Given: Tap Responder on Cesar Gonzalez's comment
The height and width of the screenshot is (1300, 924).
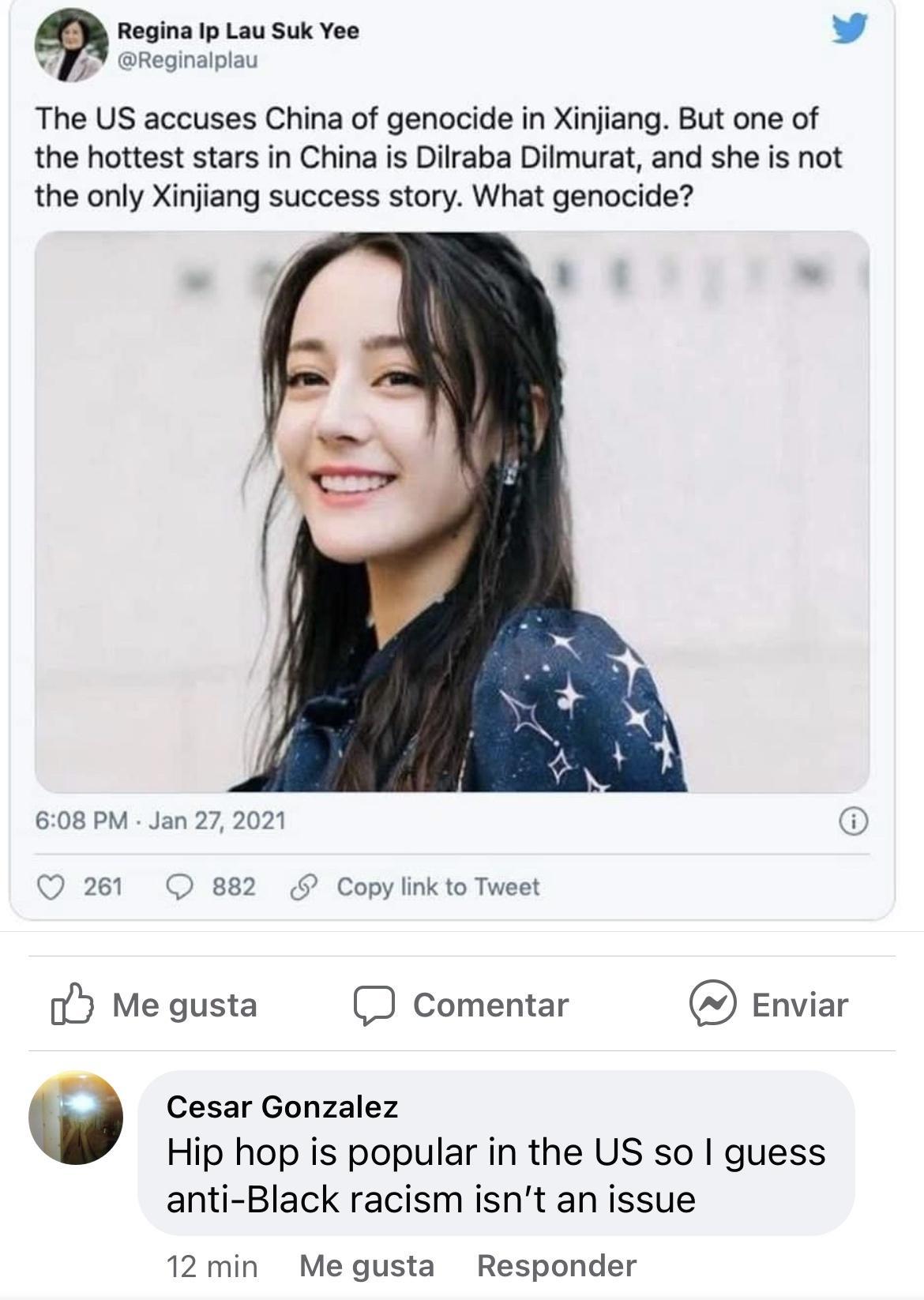Looking at the screenshot, I should (x=556, y=1266).
